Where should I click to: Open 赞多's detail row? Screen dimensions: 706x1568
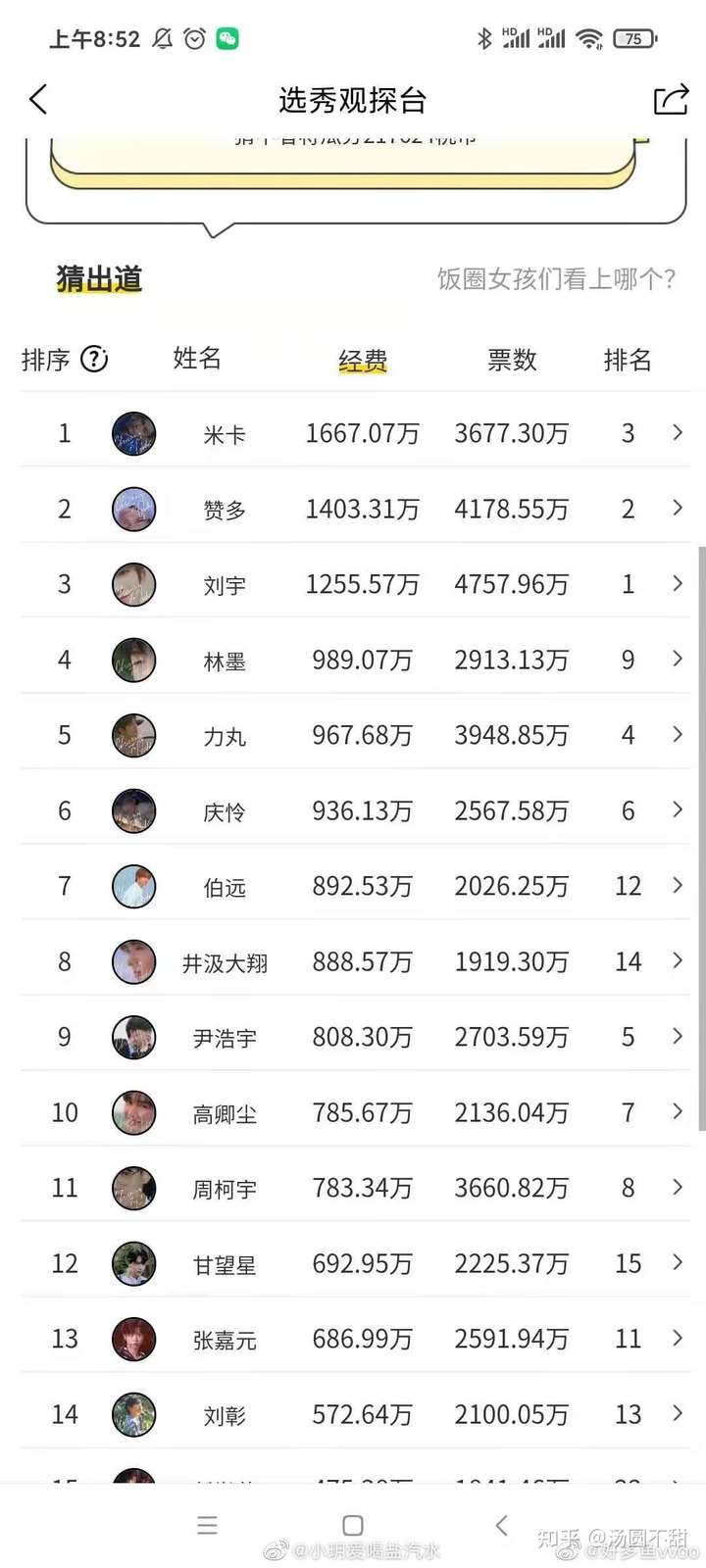(x=353, y=509)
